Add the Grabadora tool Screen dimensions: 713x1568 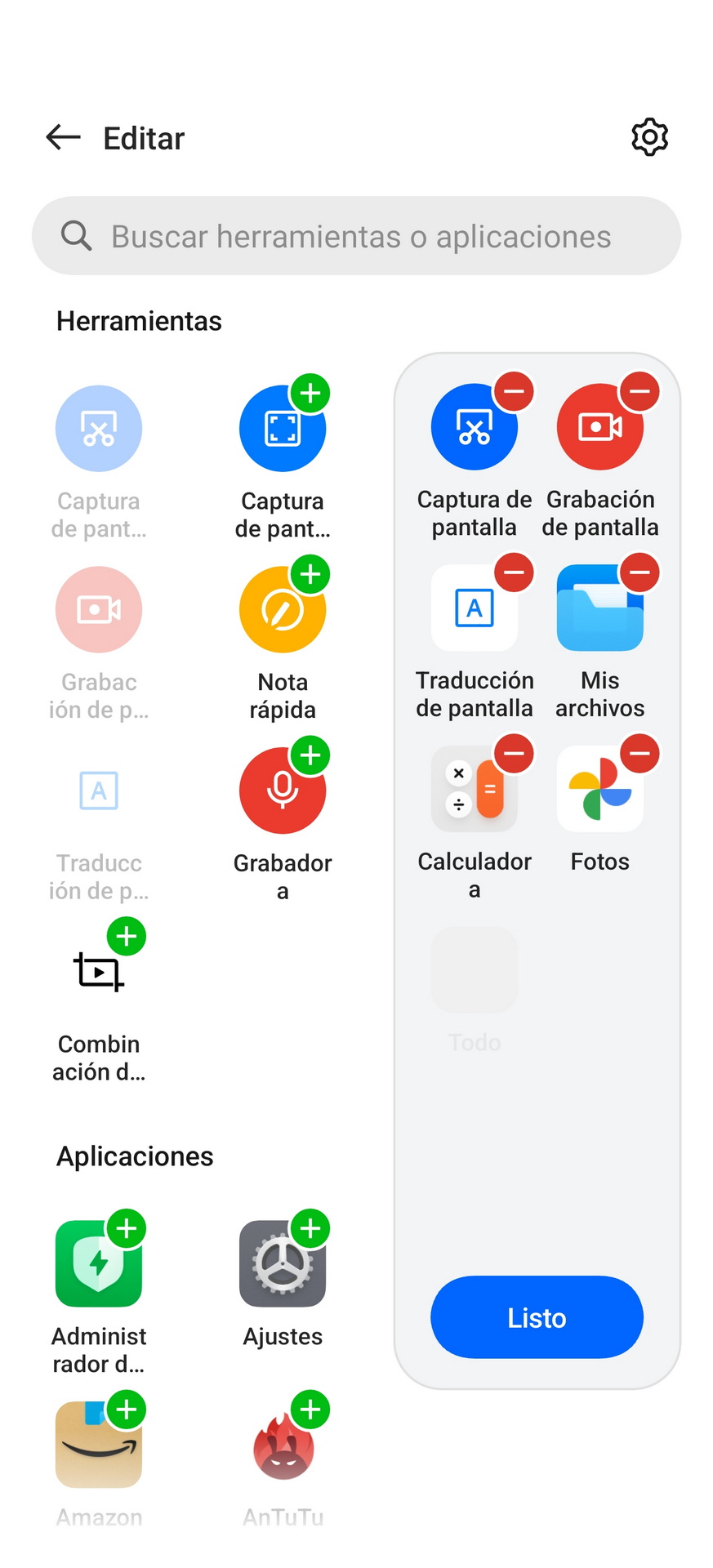click(310, 755)
